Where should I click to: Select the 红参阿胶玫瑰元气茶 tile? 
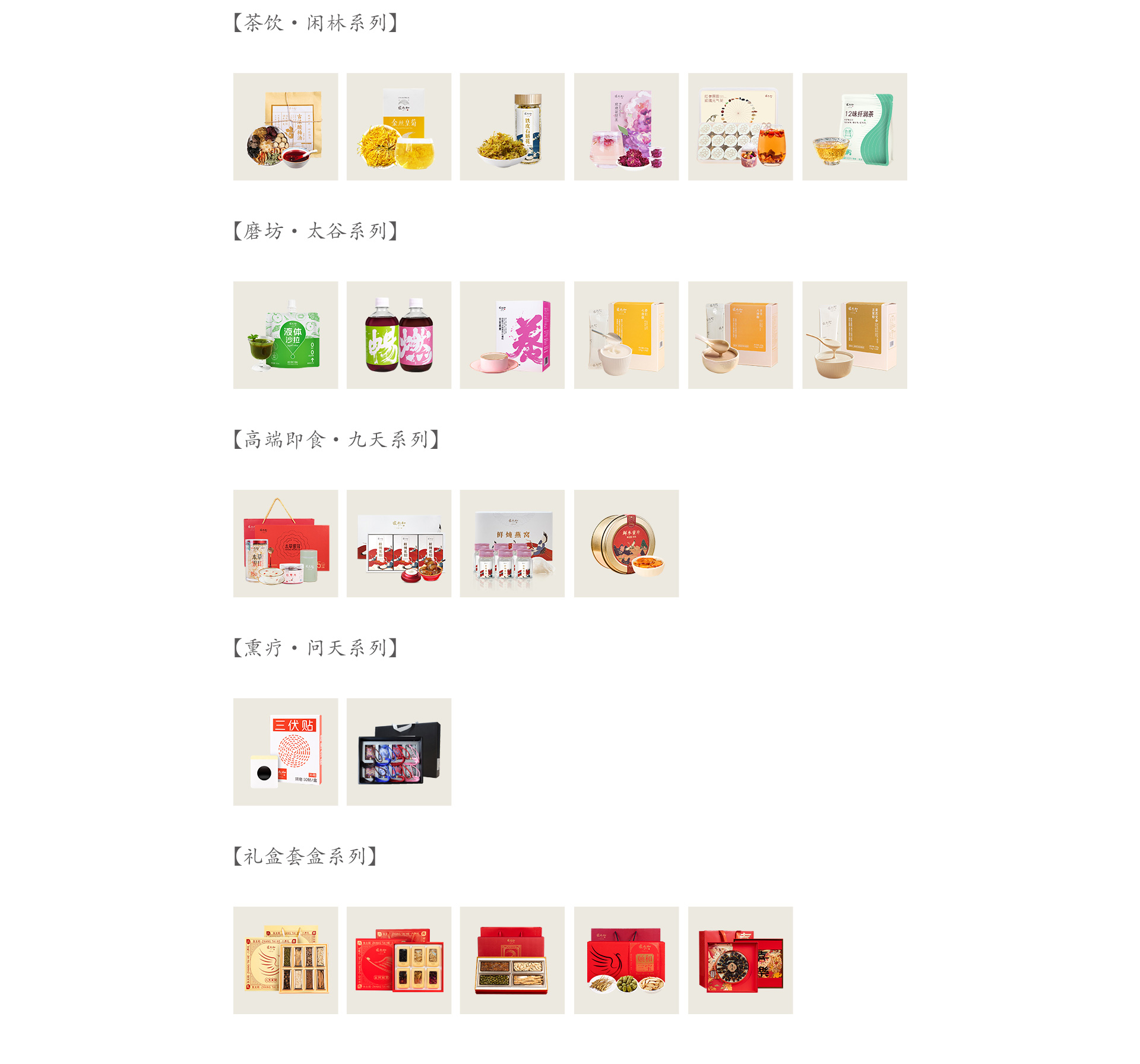[740, 126]
